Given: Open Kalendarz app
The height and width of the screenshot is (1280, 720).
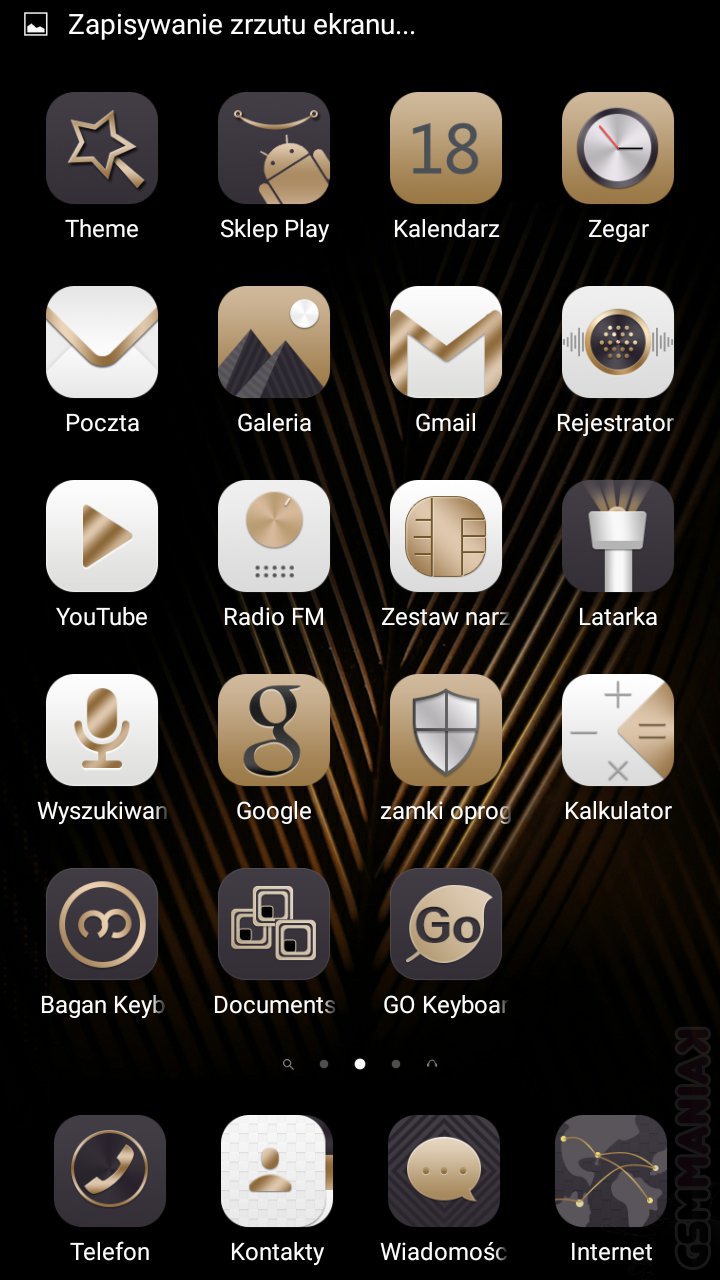Looking at the screenshot, I should [446, 148].
